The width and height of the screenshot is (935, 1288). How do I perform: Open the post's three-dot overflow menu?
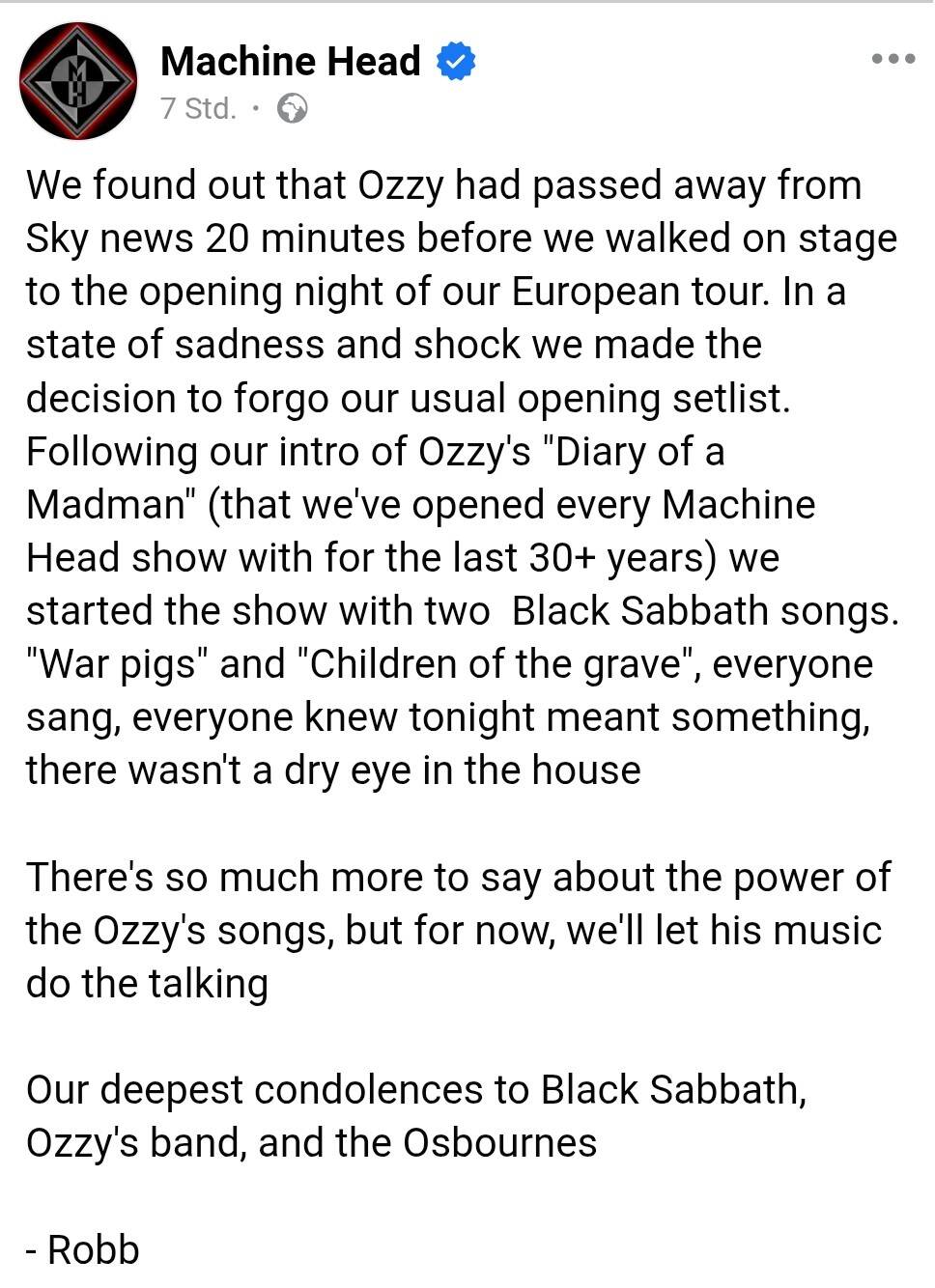click(x=892, y=59)
